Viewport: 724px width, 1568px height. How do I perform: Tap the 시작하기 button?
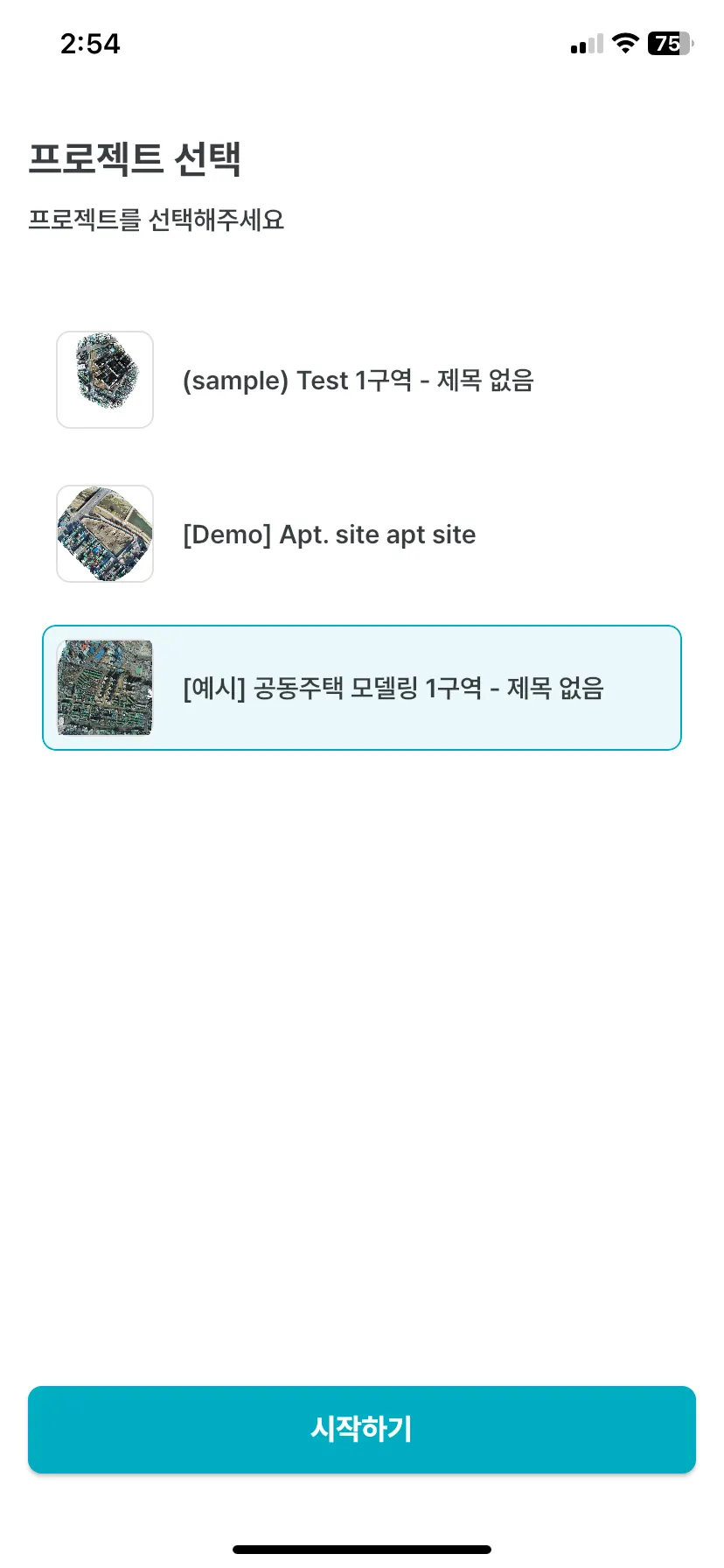click(x=362, y=1429)
